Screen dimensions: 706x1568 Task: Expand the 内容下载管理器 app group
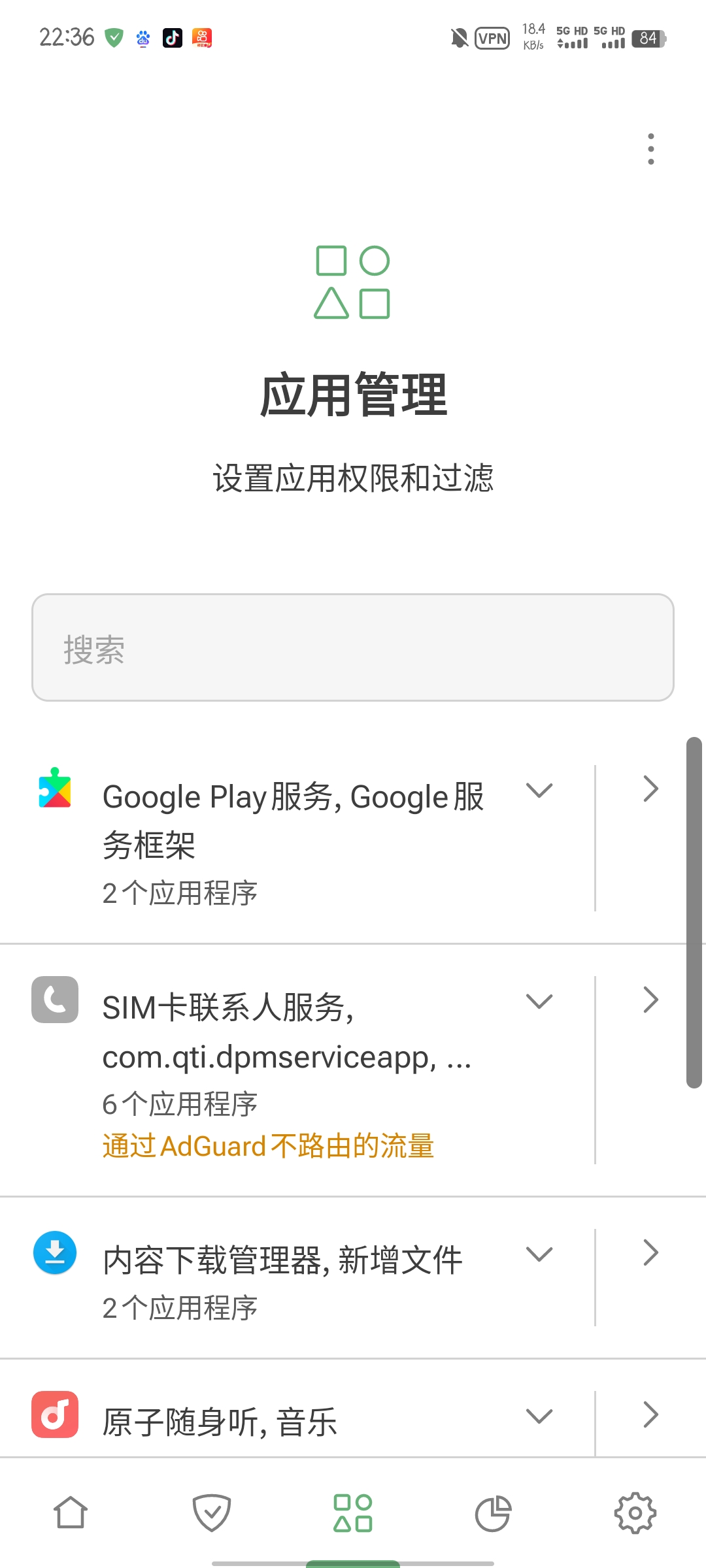[x=539, y=1254]
